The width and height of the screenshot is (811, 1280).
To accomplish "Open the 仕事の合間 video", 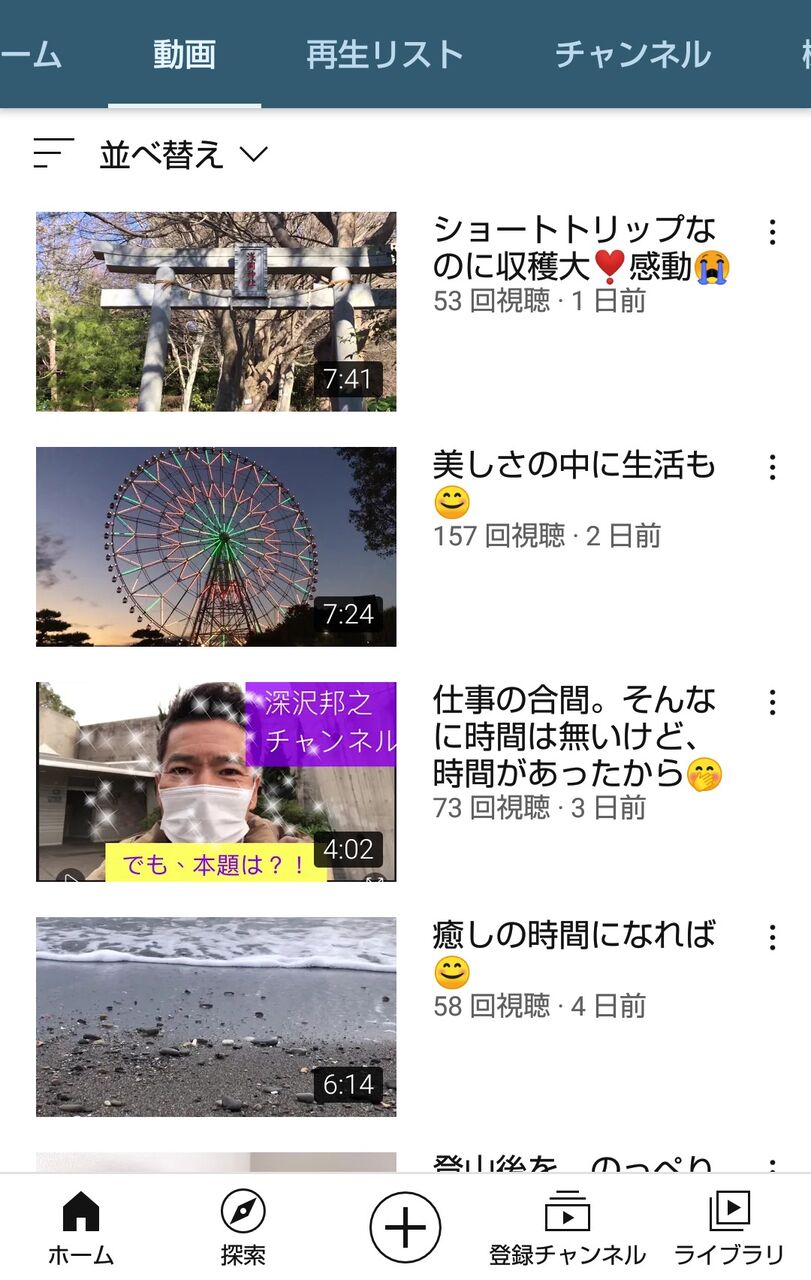I will (x=216, y=781).
